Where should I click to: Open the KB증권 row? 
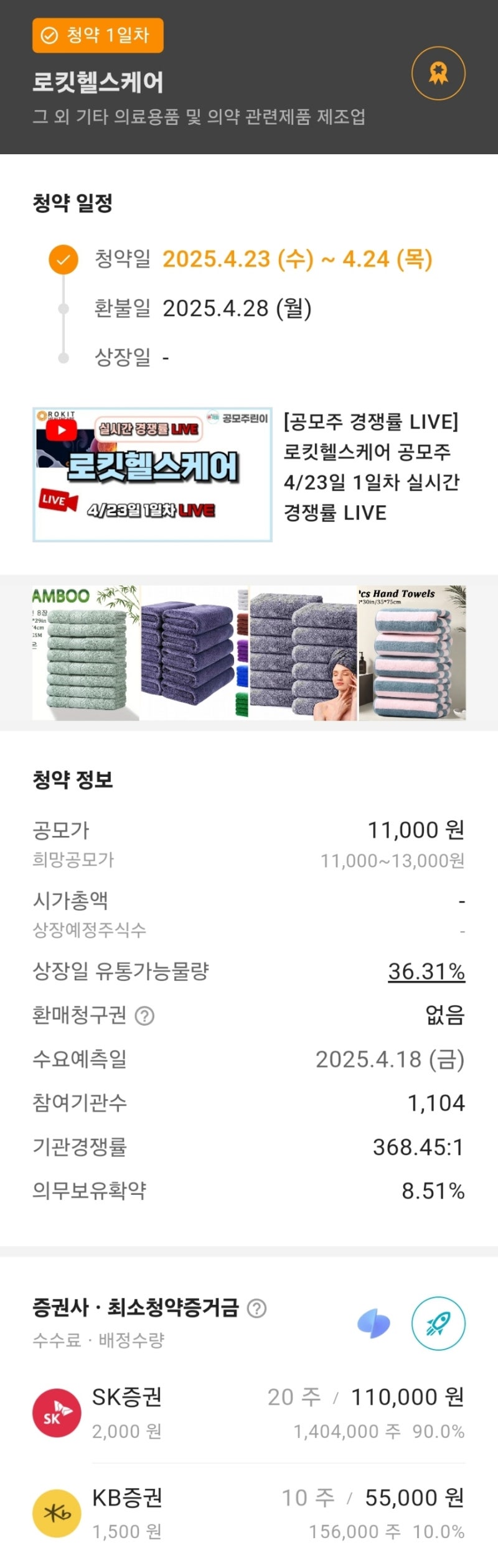tap(249, 1513)
